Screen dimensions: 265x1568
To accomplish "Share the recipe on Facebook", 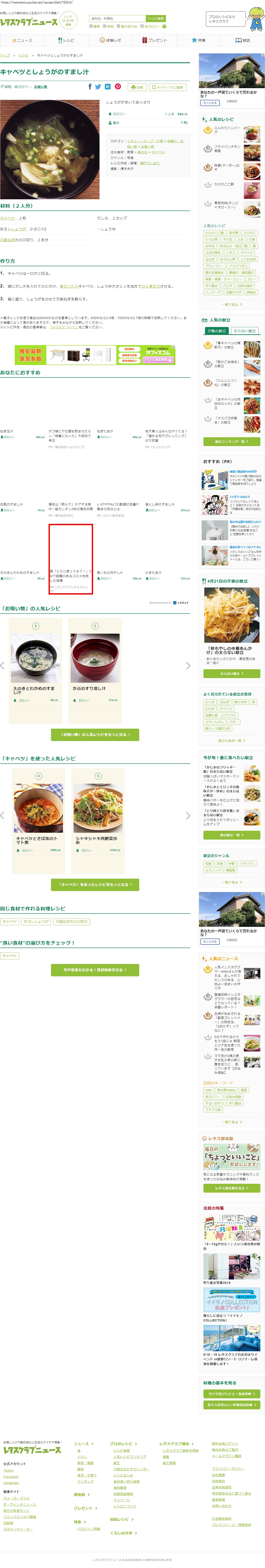I will pos(90,87).
